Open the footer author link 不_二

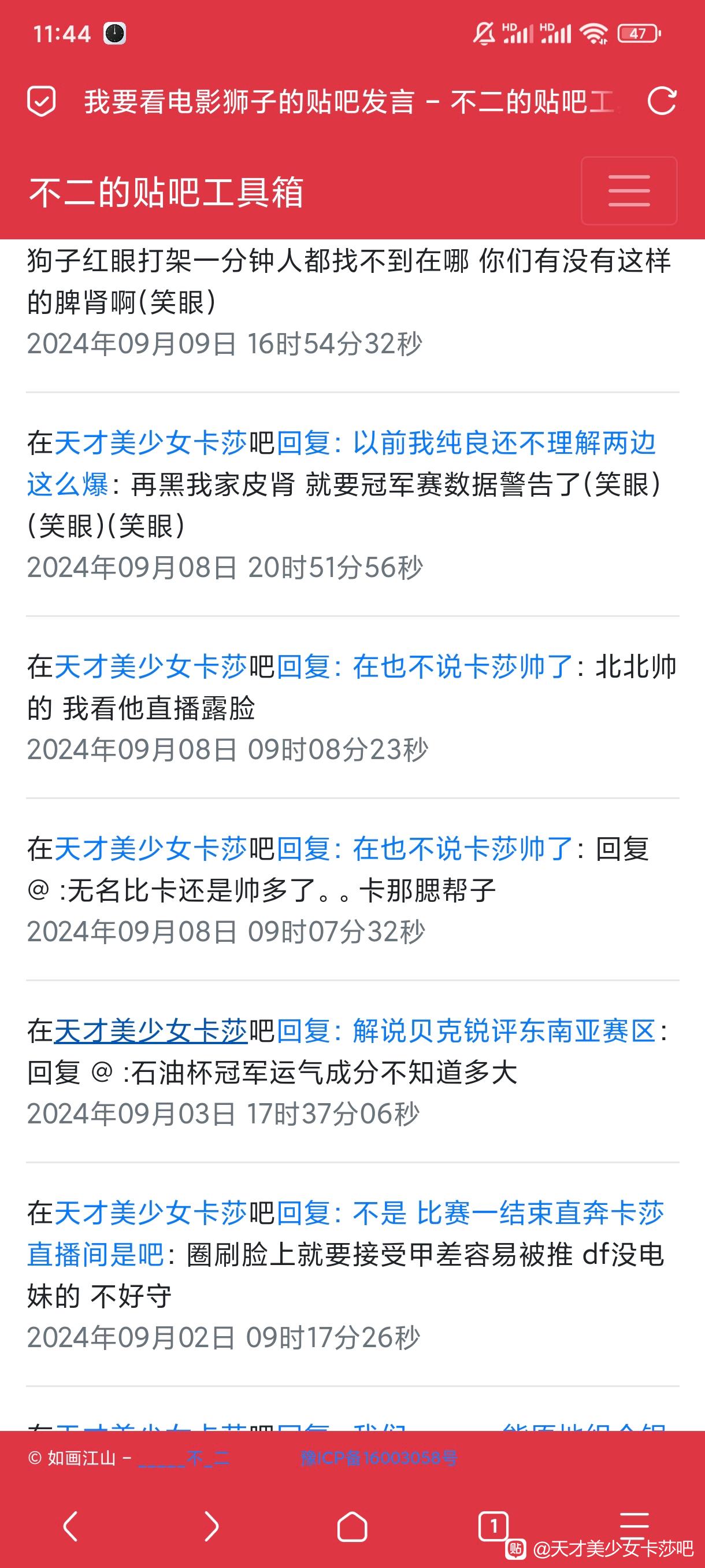184,1458
